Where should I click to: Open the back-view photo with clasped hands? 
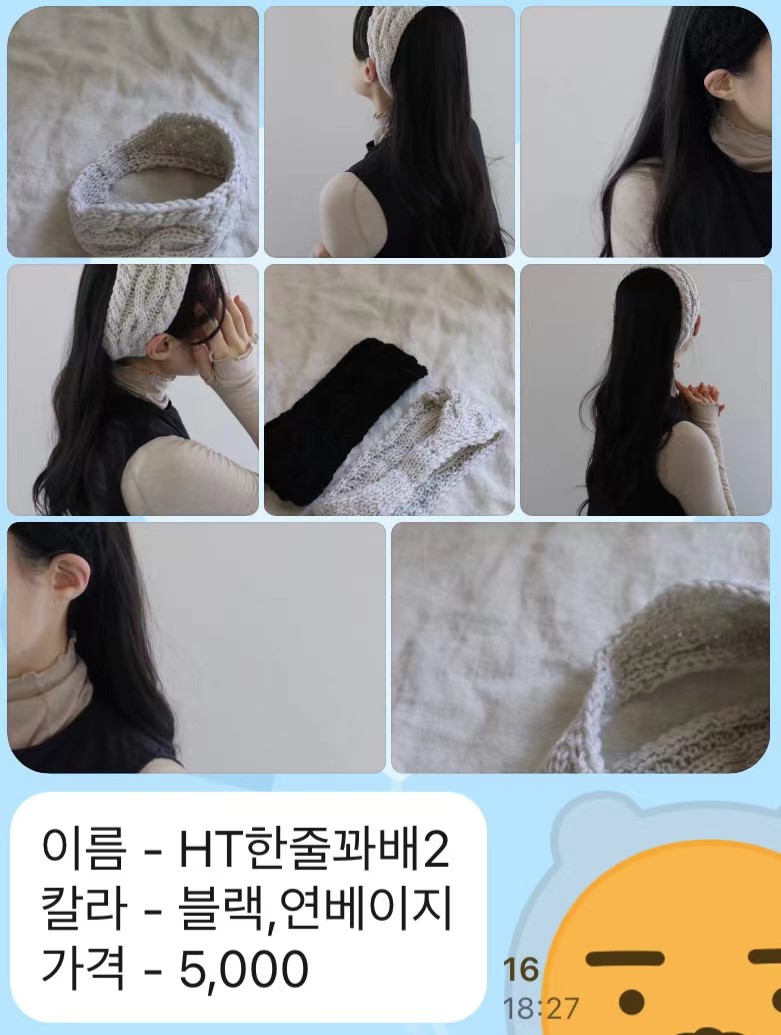(646, 389)
